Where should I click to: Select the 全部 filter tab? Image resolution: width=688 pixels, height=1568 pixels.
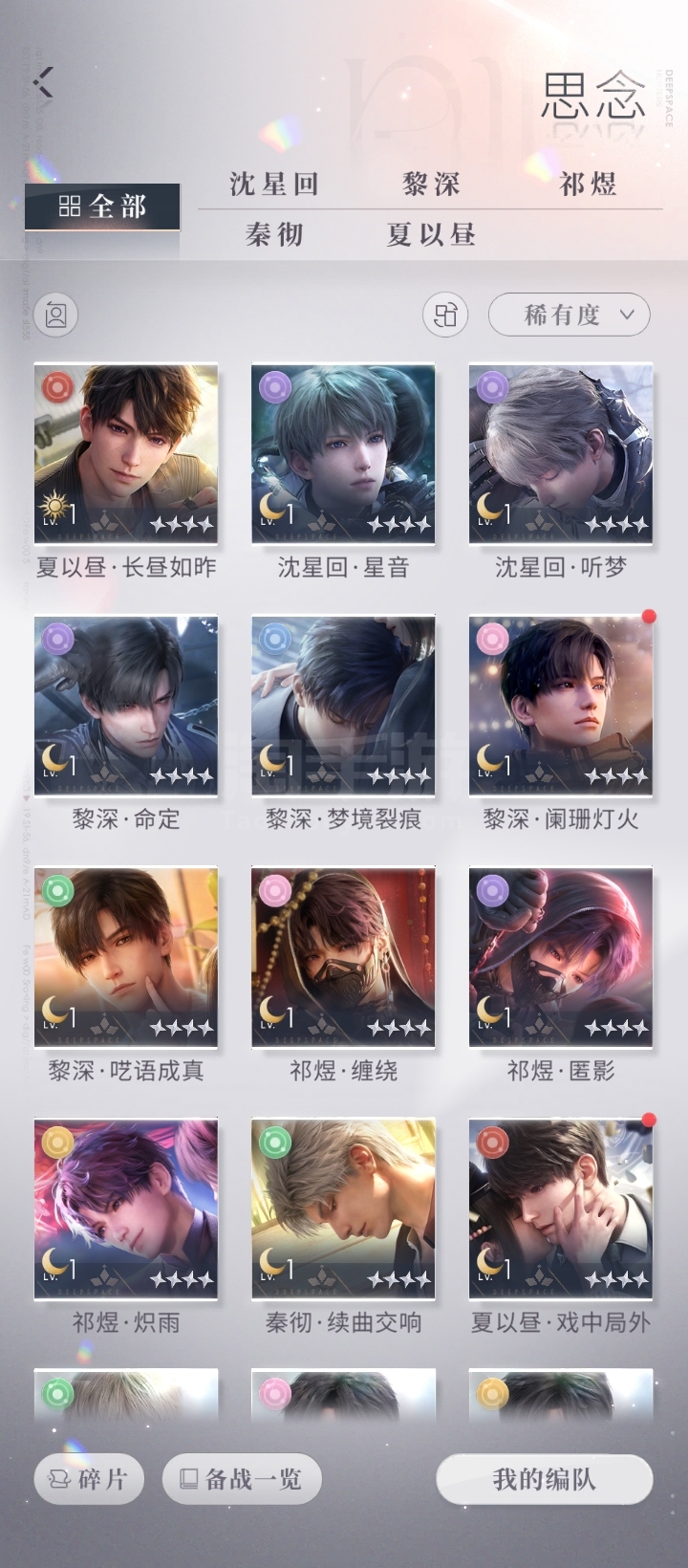tap(102, 207)
